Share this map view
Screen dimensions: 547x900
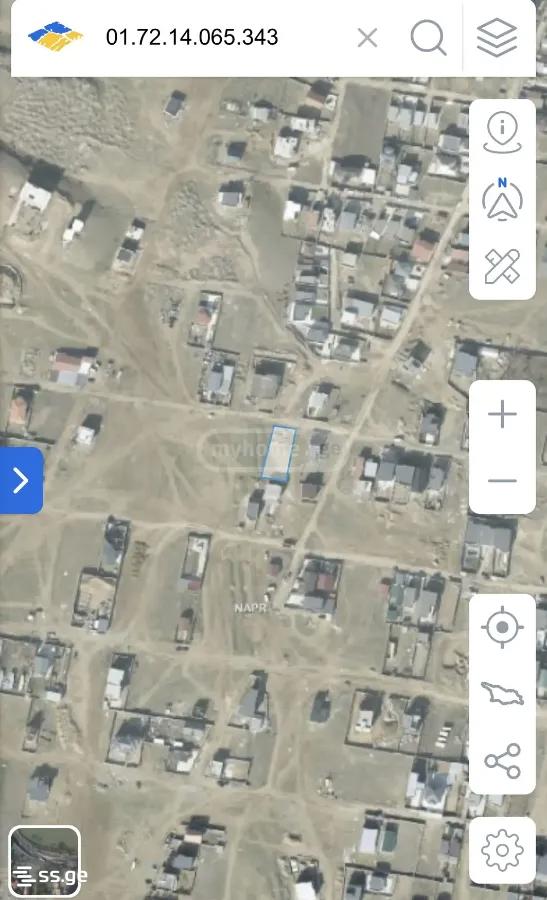pyautogui.click(x=502, y=761)
